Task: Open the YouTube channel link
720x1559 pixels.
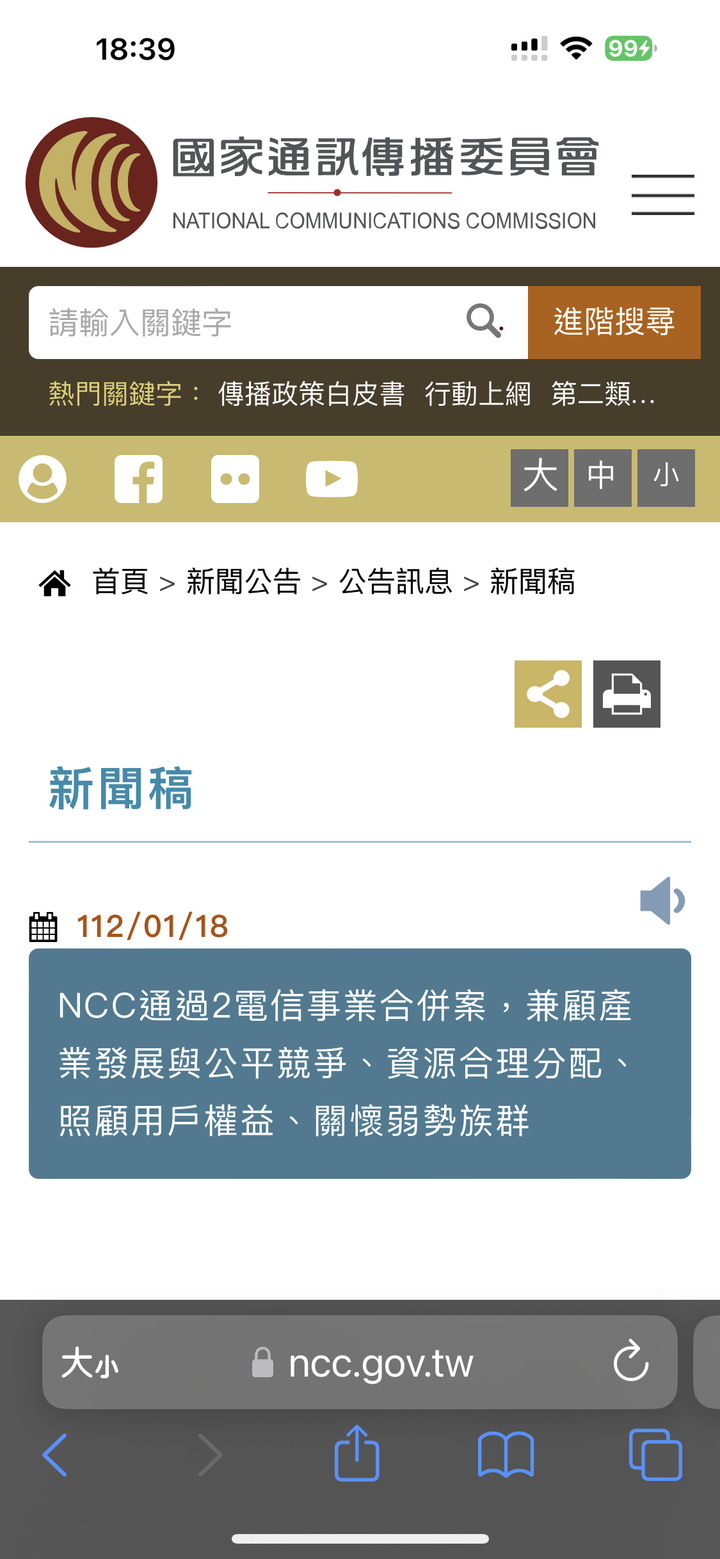Action: [x=331, y=479]
